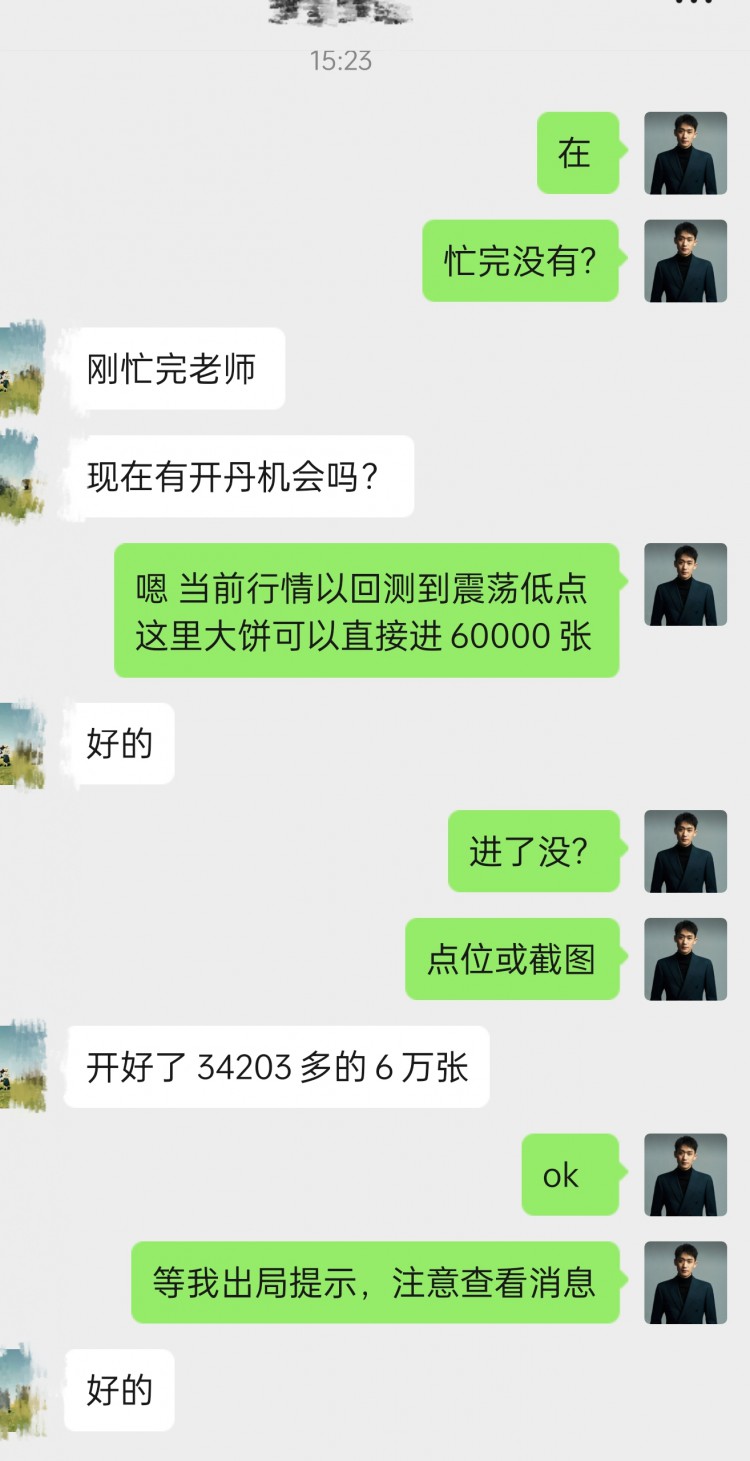Tap the avatar next to the "ok" message
750x1461 pixels.
click(685, 1175)
